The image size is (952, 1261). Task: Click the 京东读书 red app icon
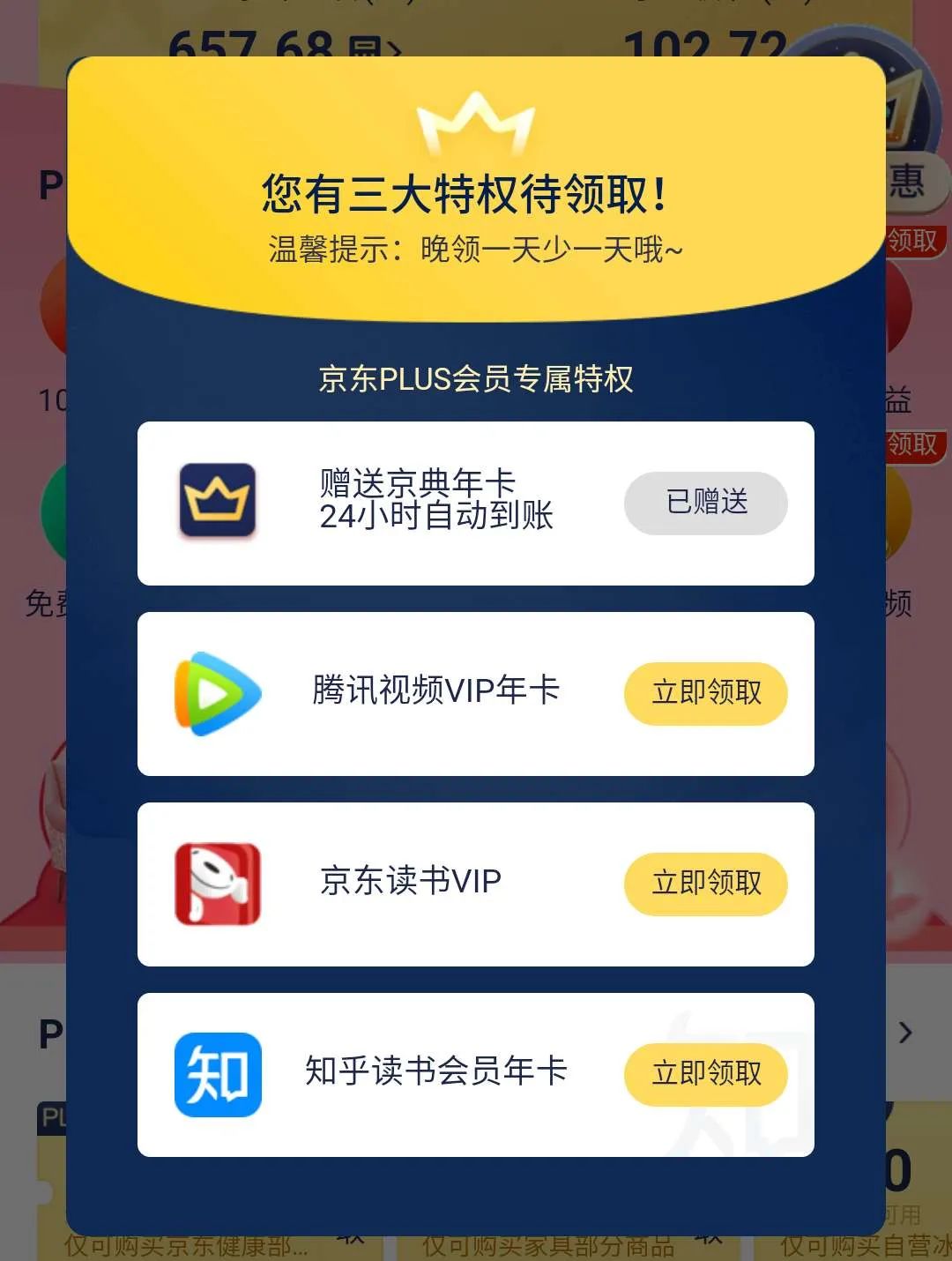pos(217,884)
